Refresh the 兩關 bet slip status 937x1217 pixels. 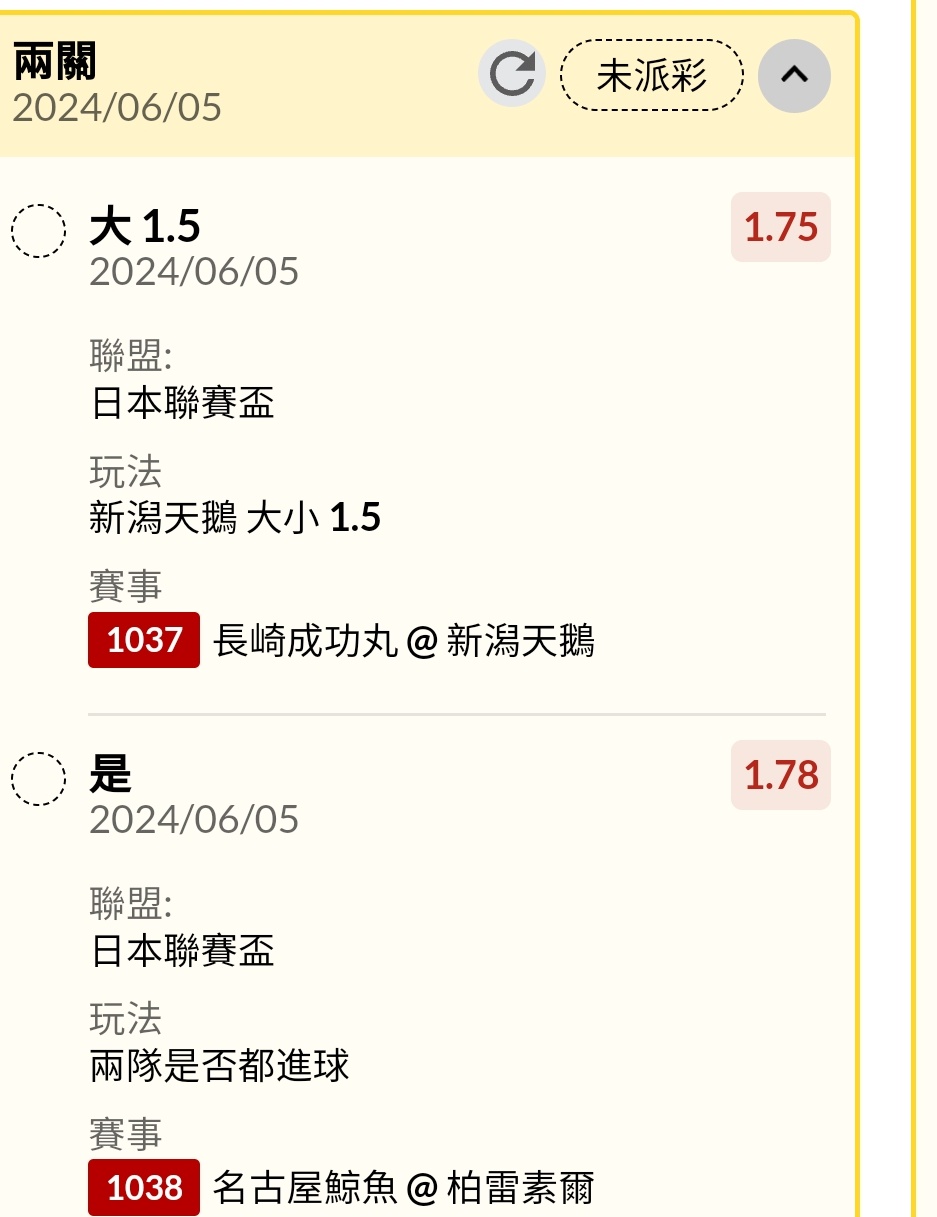tap(512, 75)
